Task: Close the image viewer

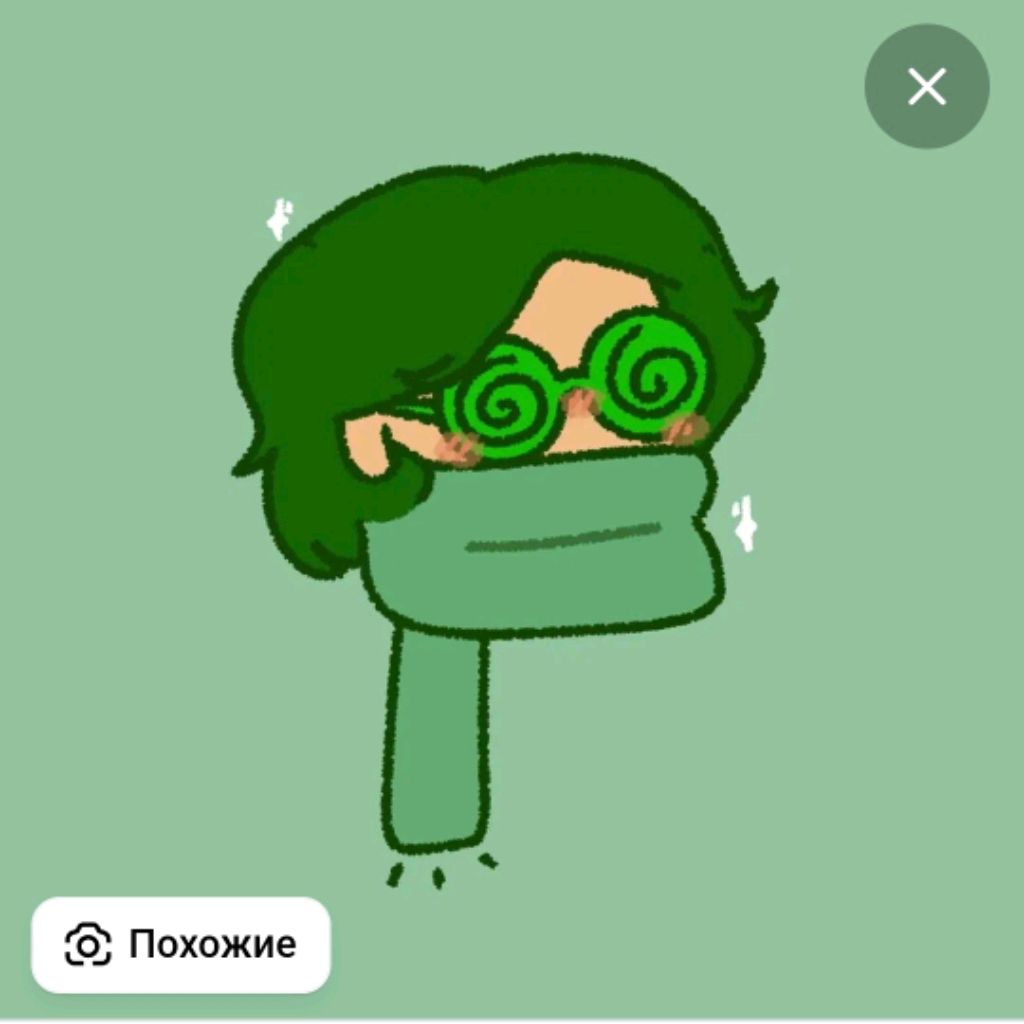Action: coord(926,87)
